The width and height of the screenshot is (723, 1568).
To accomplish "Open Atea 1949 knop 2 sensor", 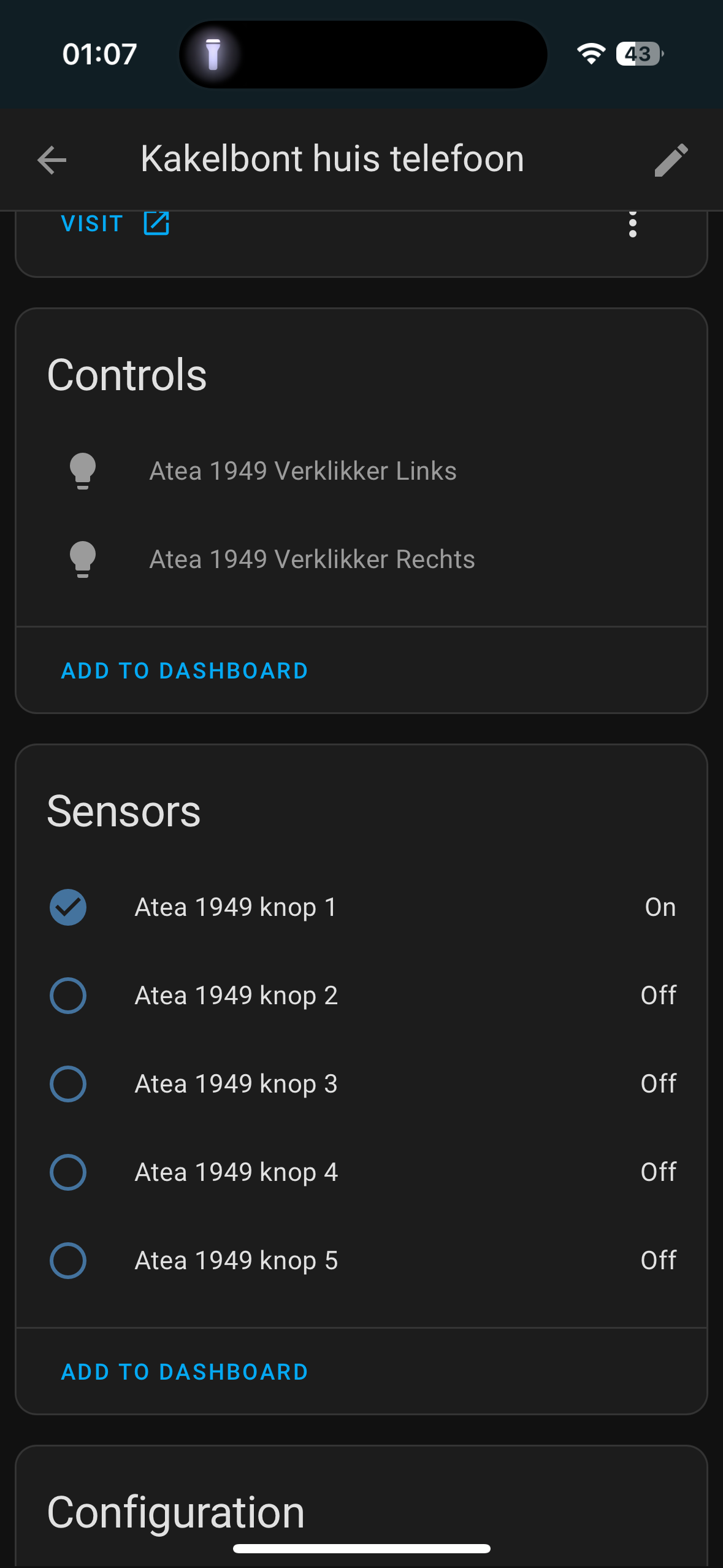I will [362, 996].
